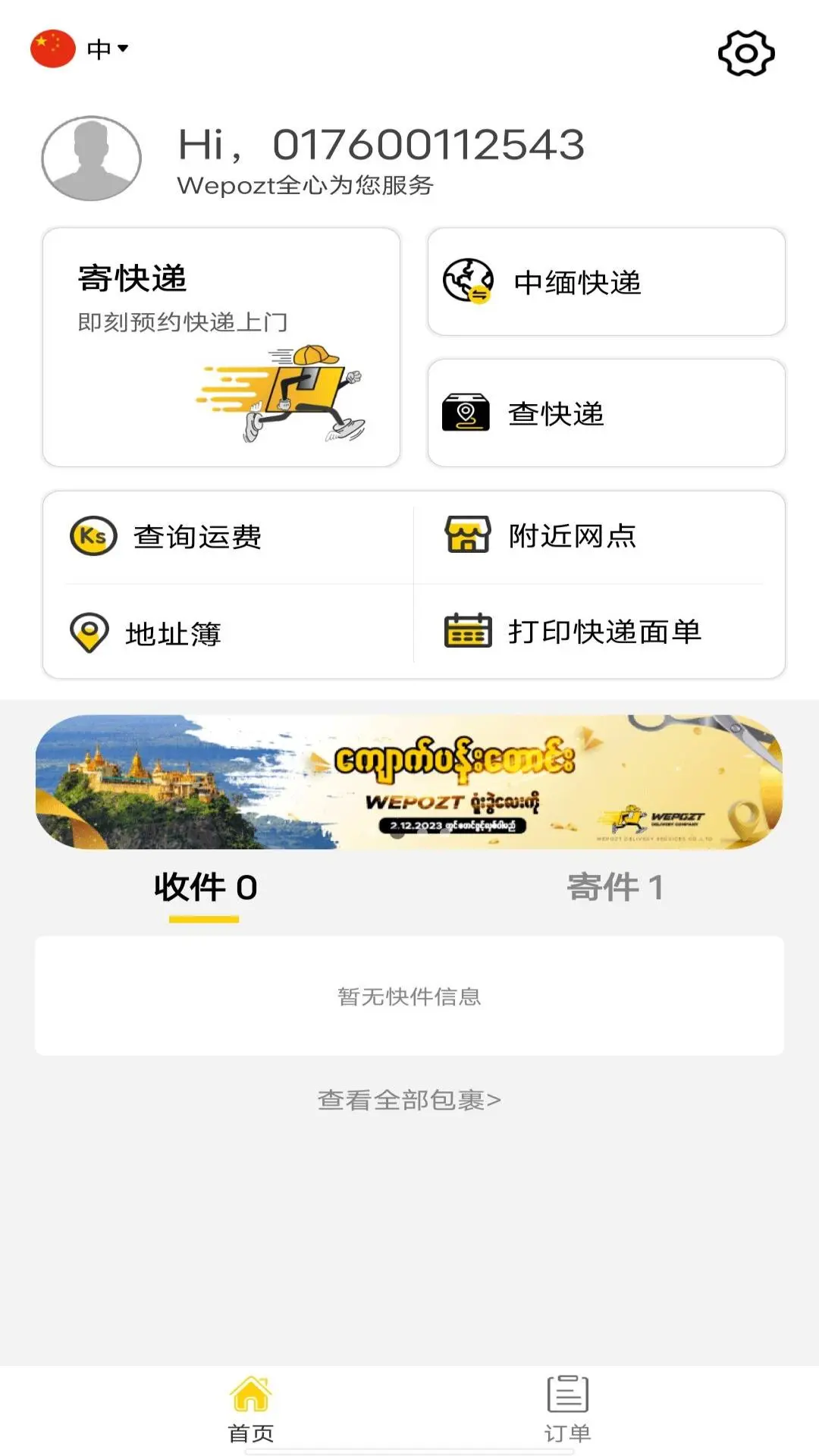
Task: Click the 查看全部包裹 link
Action: (x=409, y=1098)
